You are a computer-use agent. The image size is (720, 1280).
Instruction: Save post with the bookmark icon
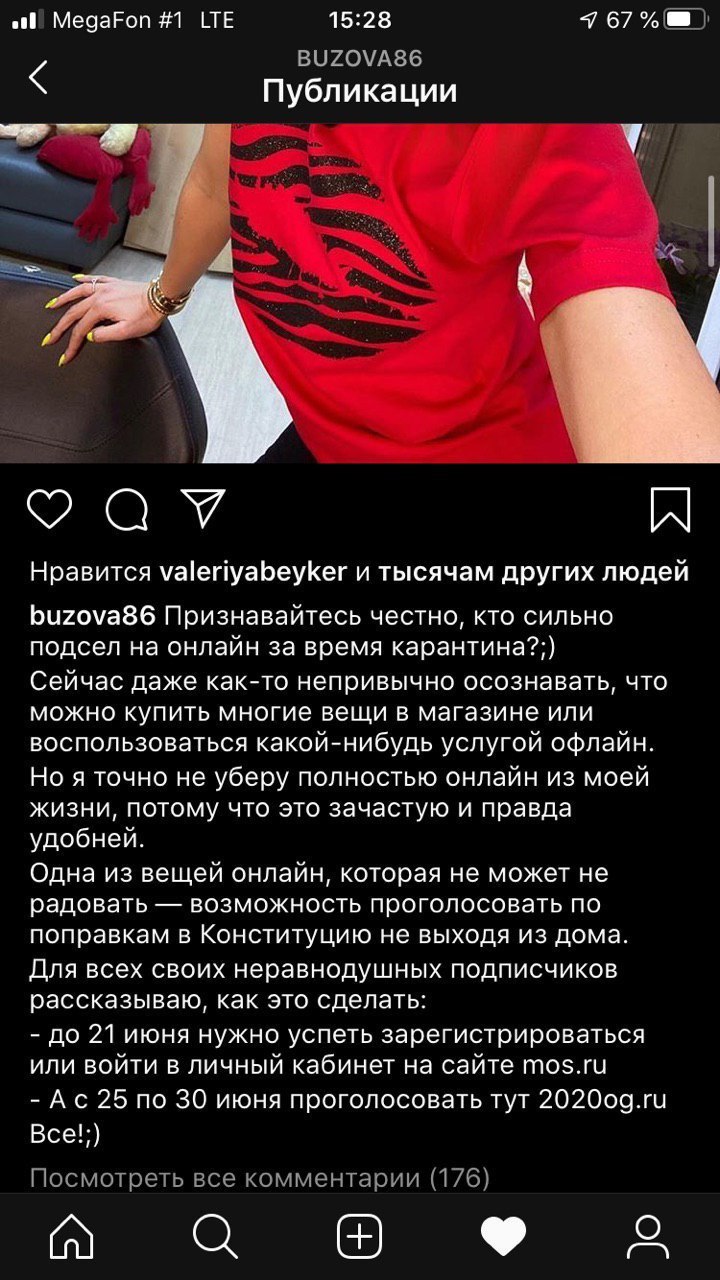669,509
